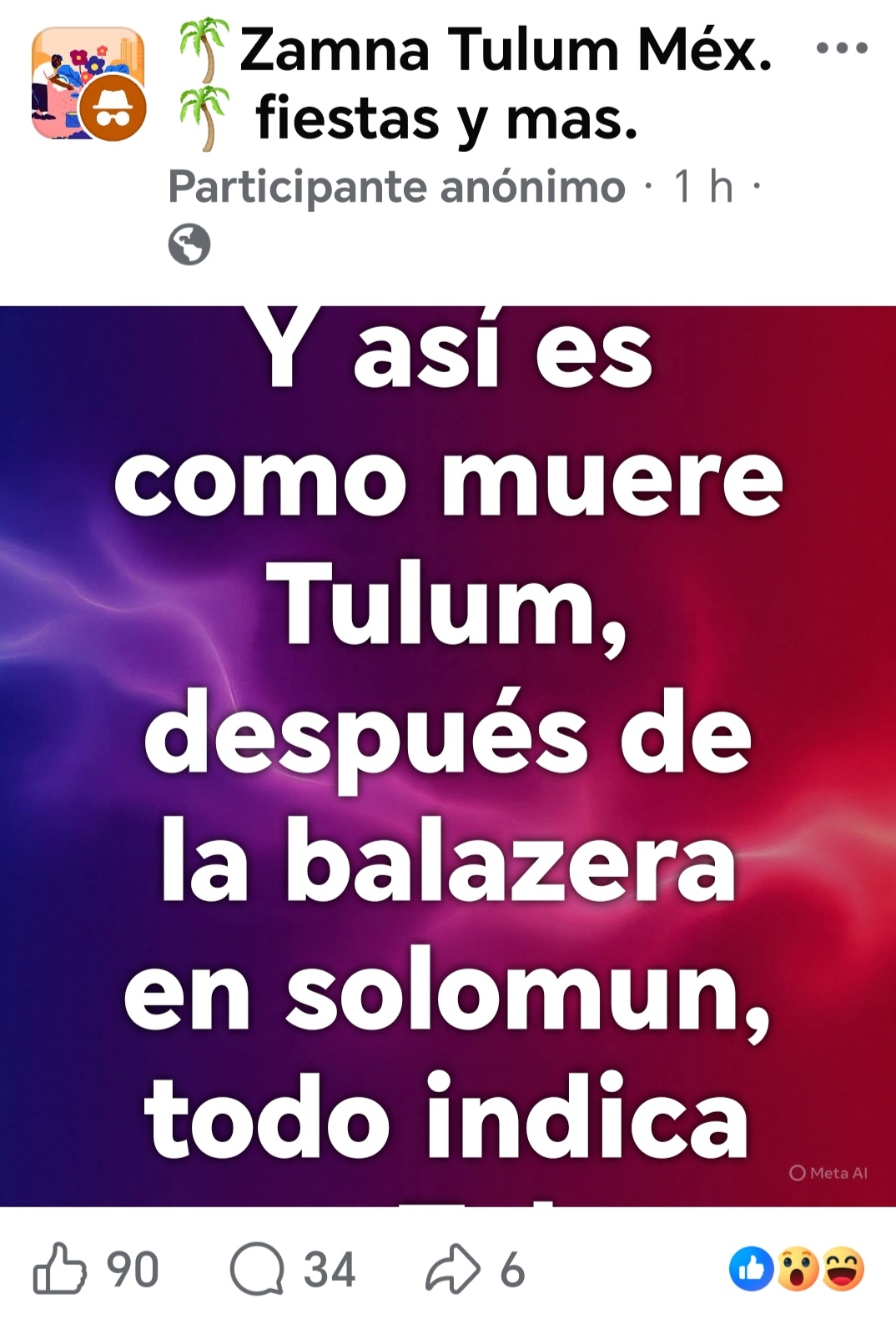Tap the group avatar picture
This screenshot has width=896, height=1319.
(88, 83)
